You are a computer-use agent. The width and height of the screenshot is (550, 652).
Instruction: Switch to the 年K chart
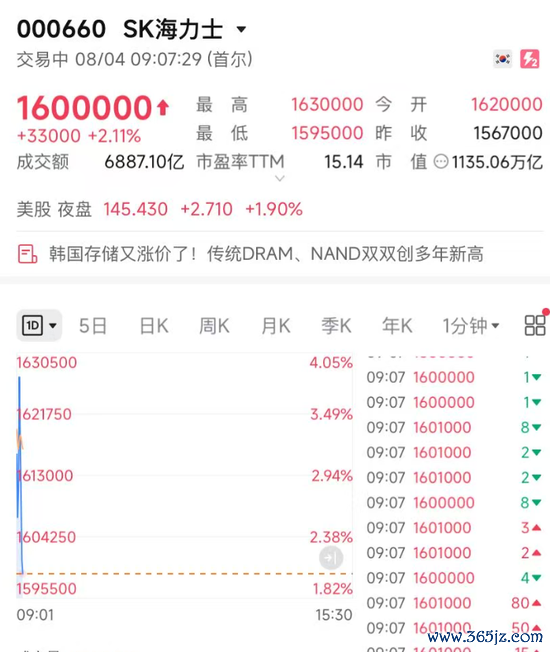click(397, 326)
